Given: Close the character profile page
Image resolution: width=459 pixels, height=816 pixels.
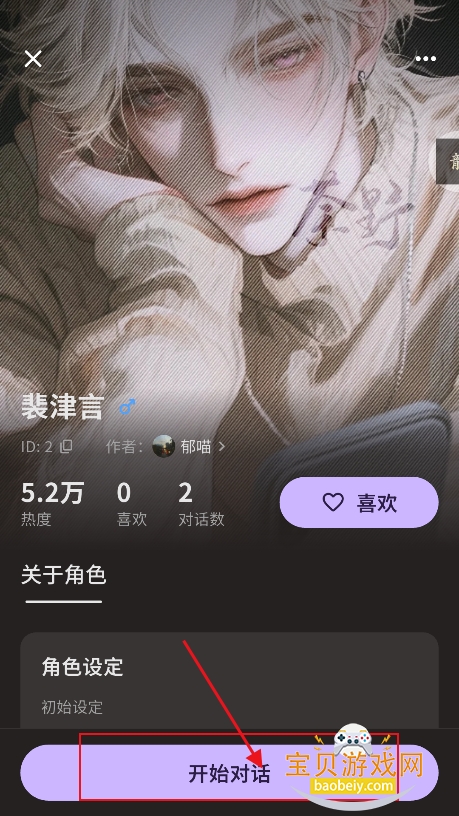Looking at the screenshot, I should (33, 59).
